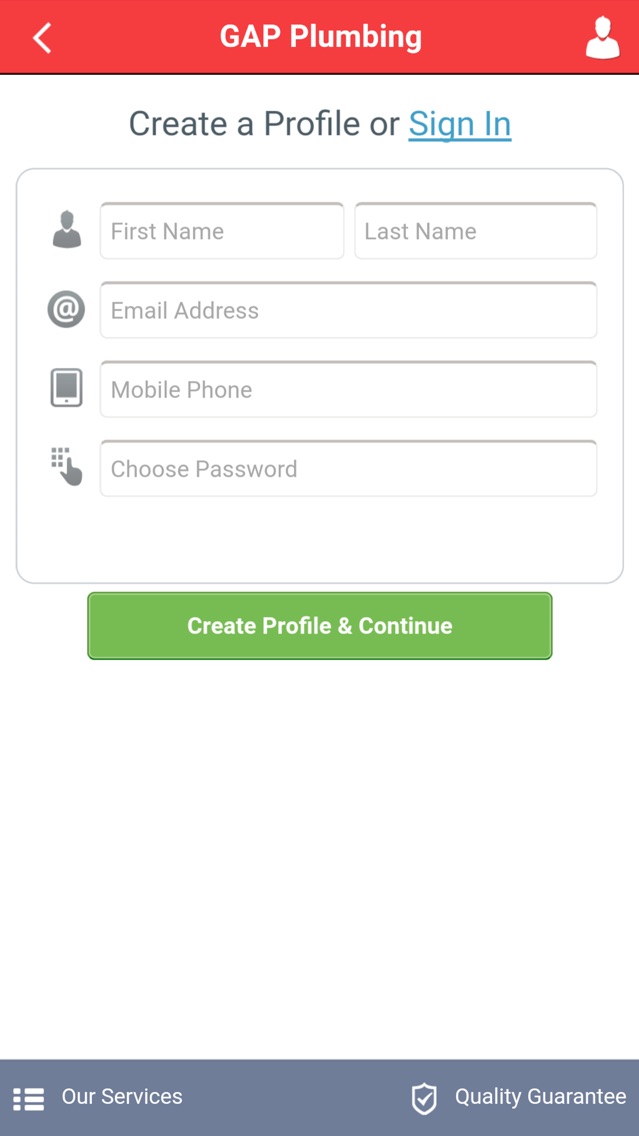Image resolution: width=639 pixels, height=1136 pixels.
Task: Tap the Email Address field
Action: tap(348, 310)
